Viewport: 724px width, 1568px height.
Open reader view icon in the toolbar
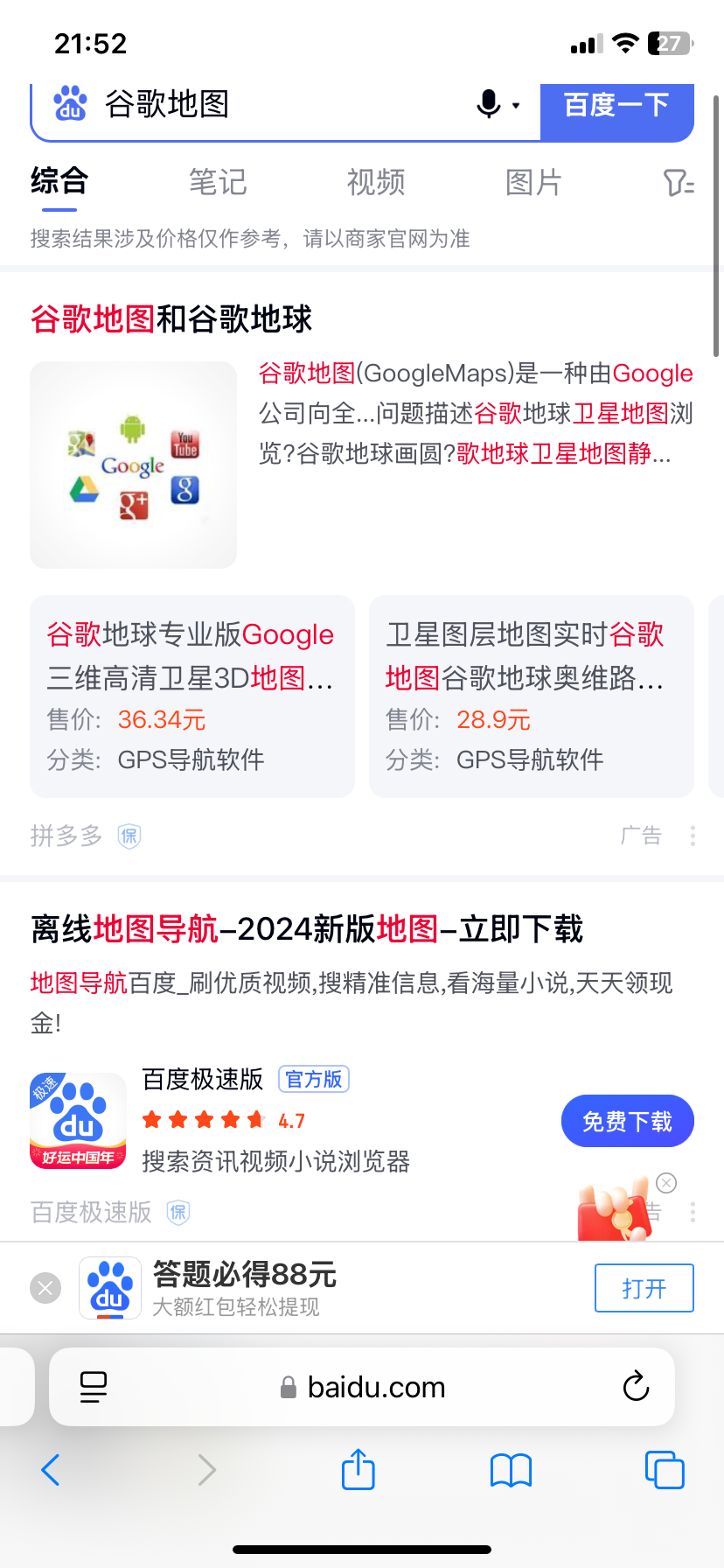[93, 1387]
